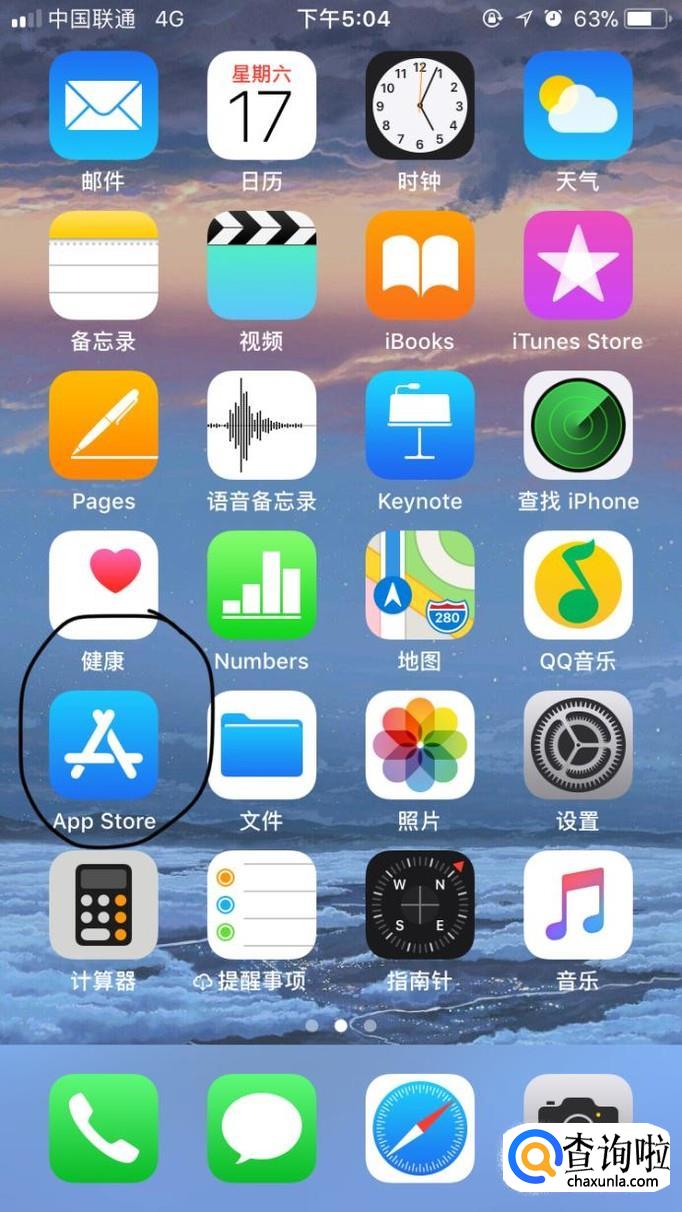
Task: Open 照片 photos app
Action: (419, 745)
